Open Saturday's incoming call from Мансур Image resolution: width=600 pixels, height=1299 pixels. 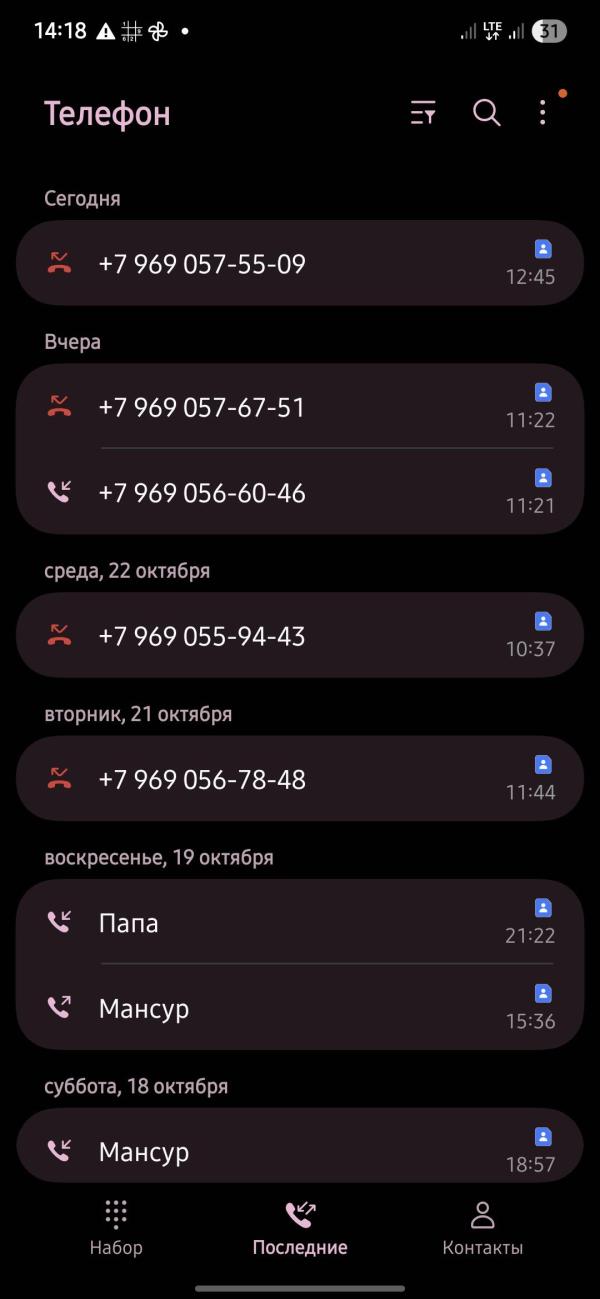300,1150
